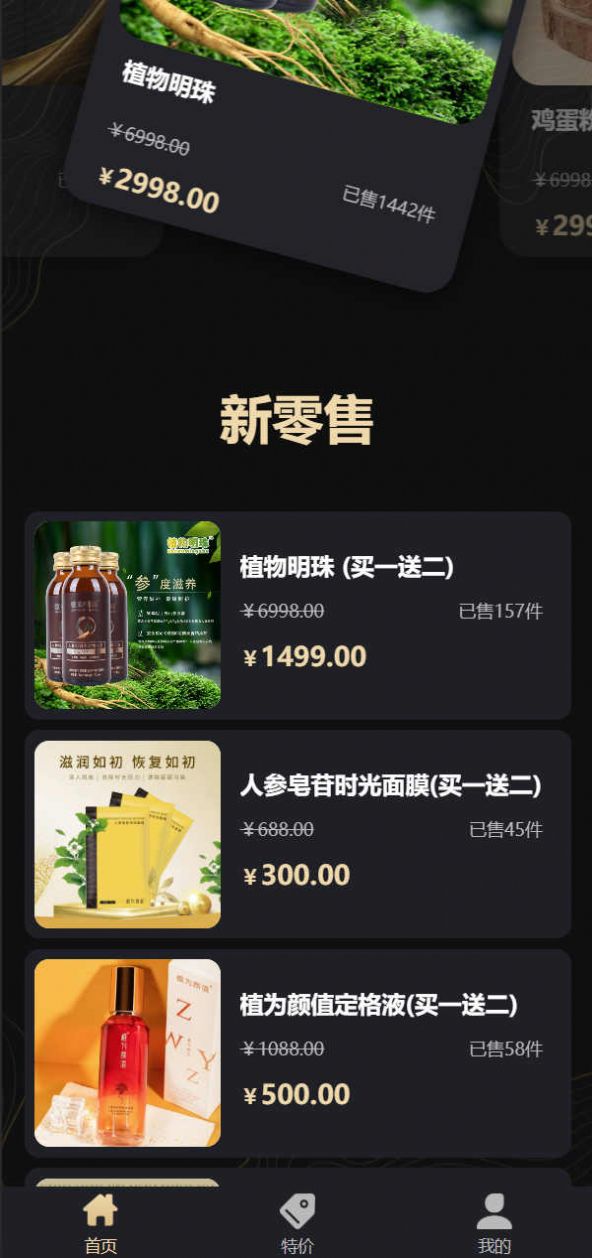Go to the 首页 tab
The height and width of the screenshot is (1258, 592).
[100, 1223]
